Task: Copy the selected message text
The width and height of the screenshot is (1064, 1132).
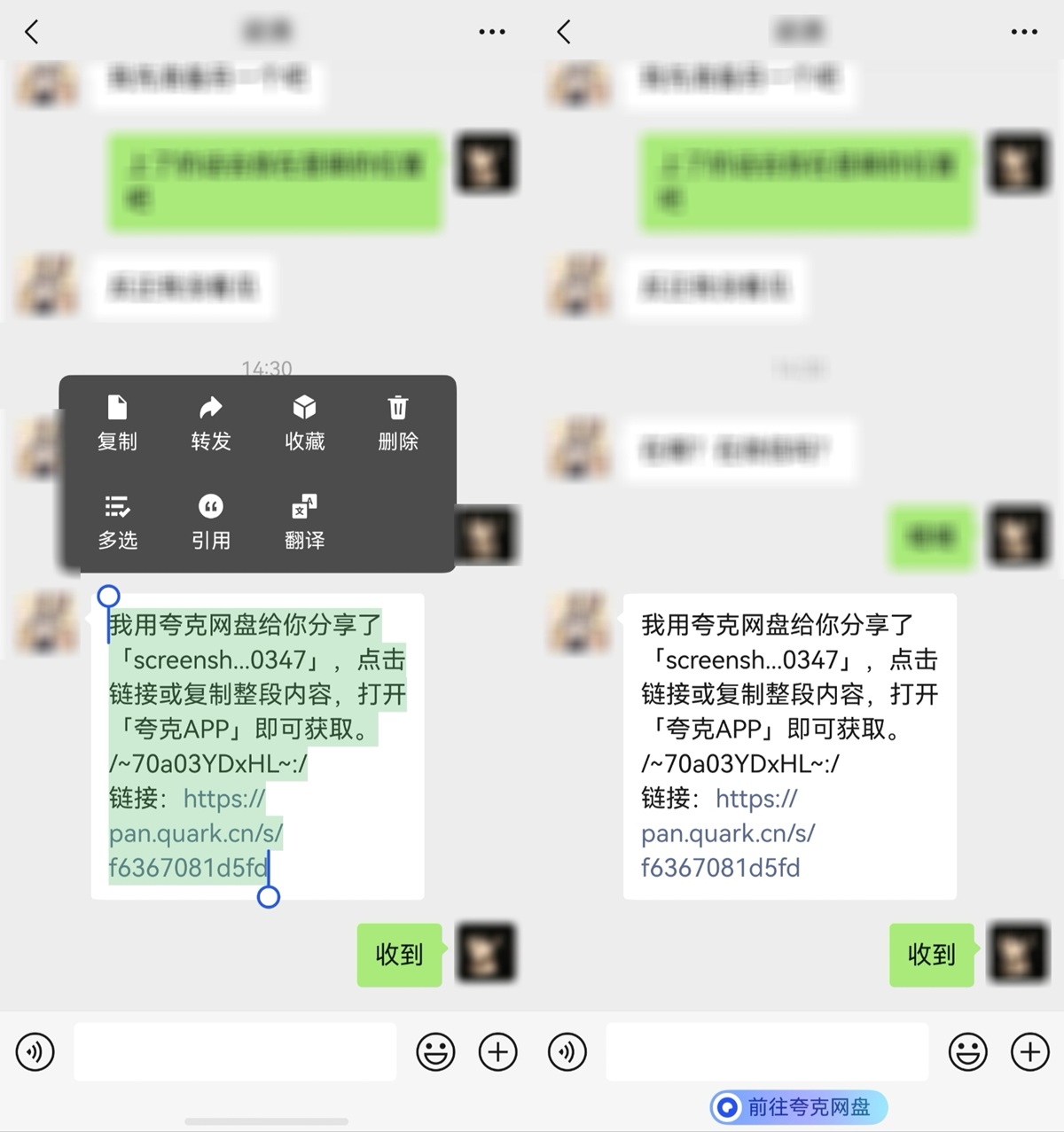Action: click(117, 423)
